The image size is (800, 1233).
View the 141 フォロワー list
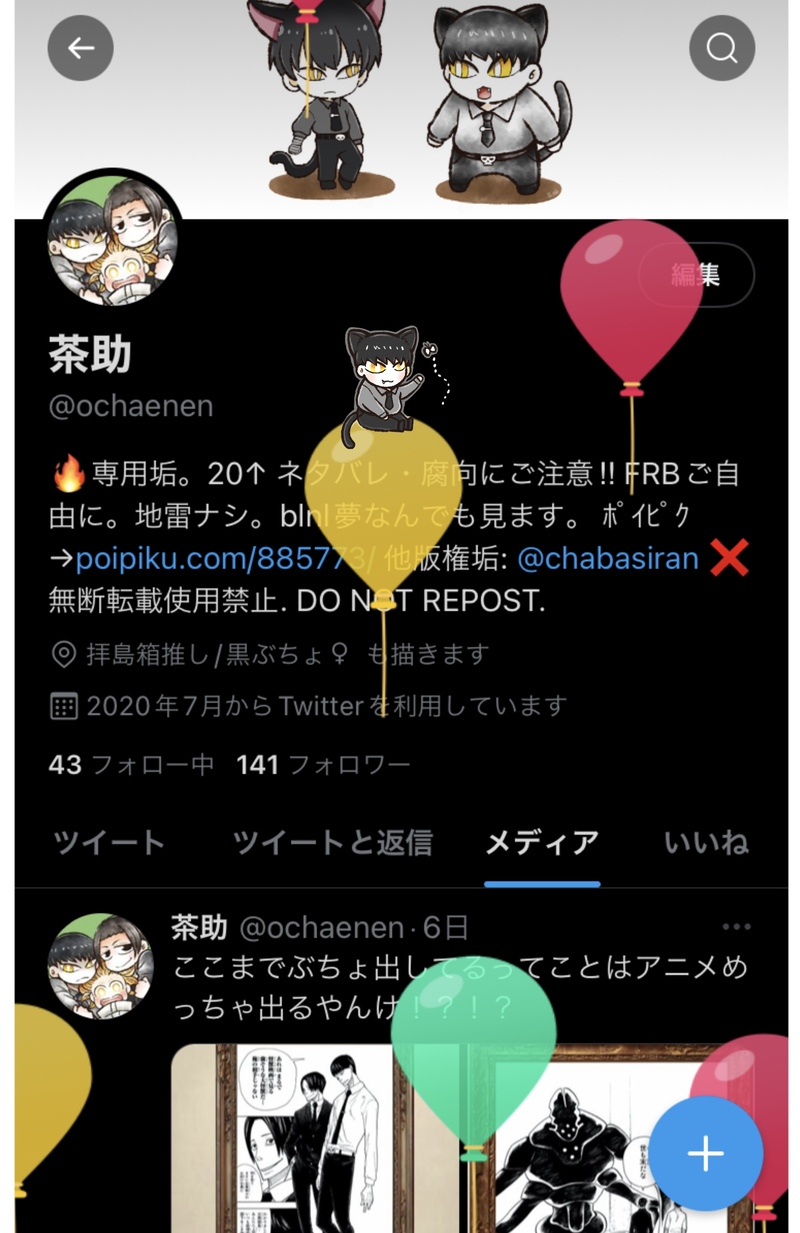pyautogui.click(x=323, y=765)
